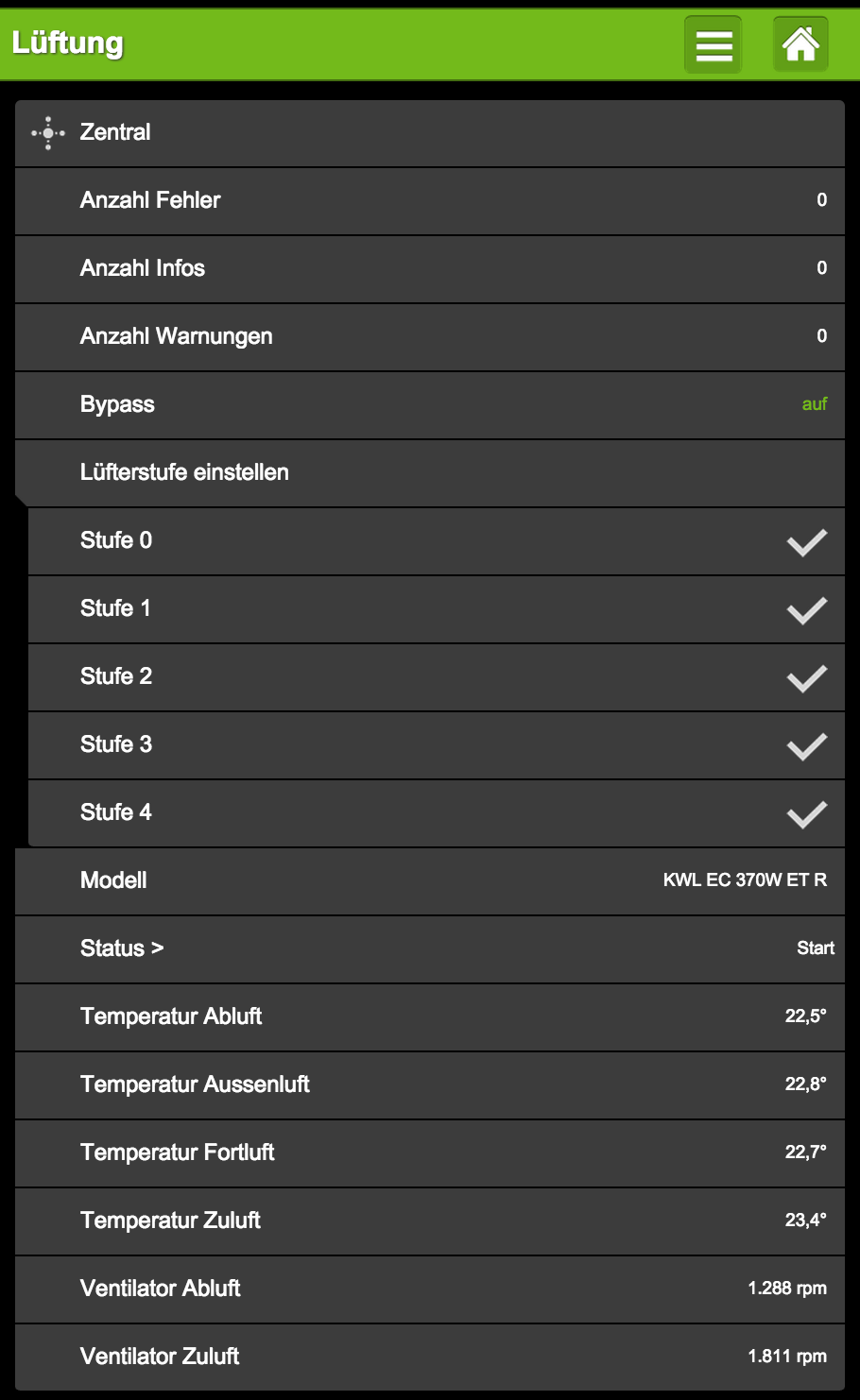Activate Stufe 3 fan level
Viewport: 860px width, 1400px height.
[x=436, y=745]
